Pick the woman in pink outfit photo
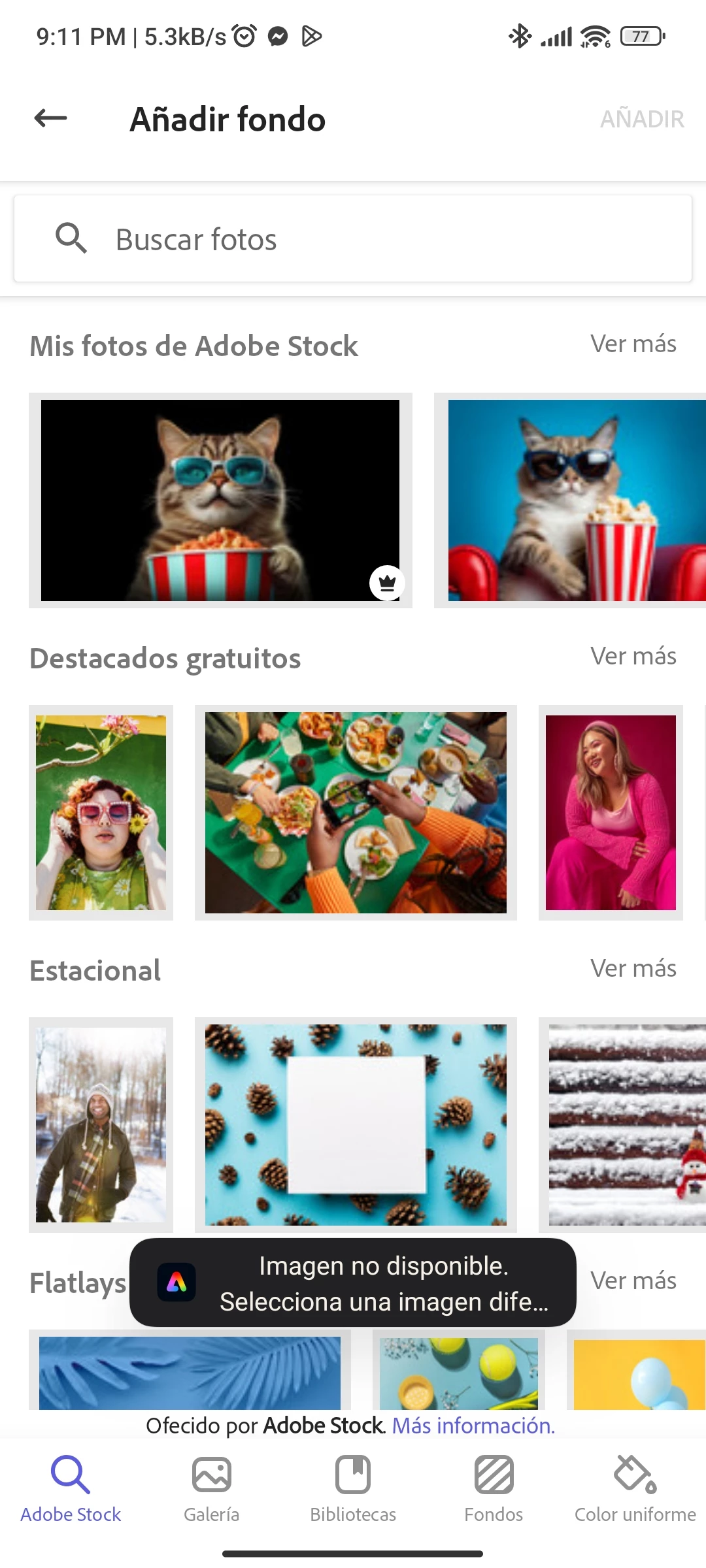The image size is (706, 1568). 611,812
